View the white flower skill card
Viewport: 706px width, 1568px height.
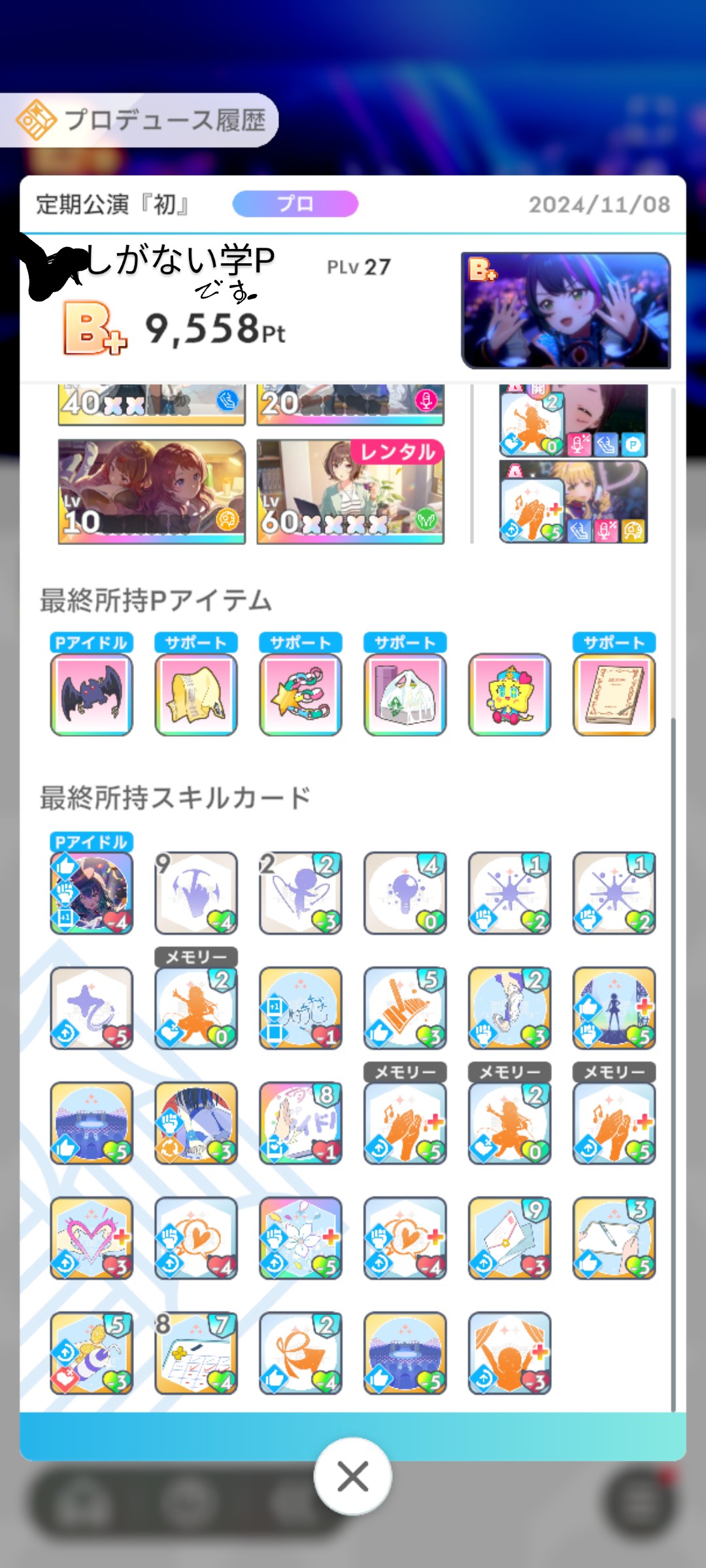301,1238
